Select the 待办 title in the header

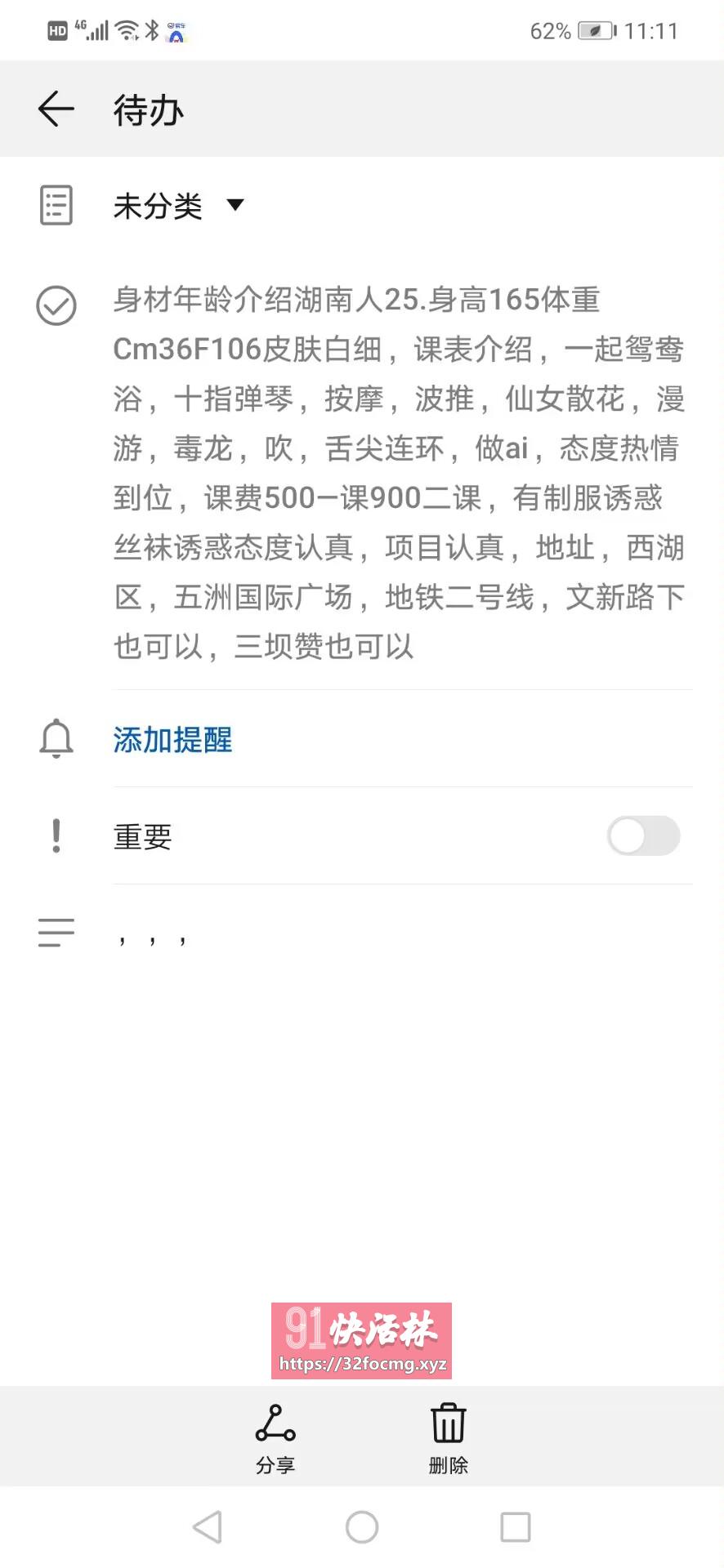[148, 109]
